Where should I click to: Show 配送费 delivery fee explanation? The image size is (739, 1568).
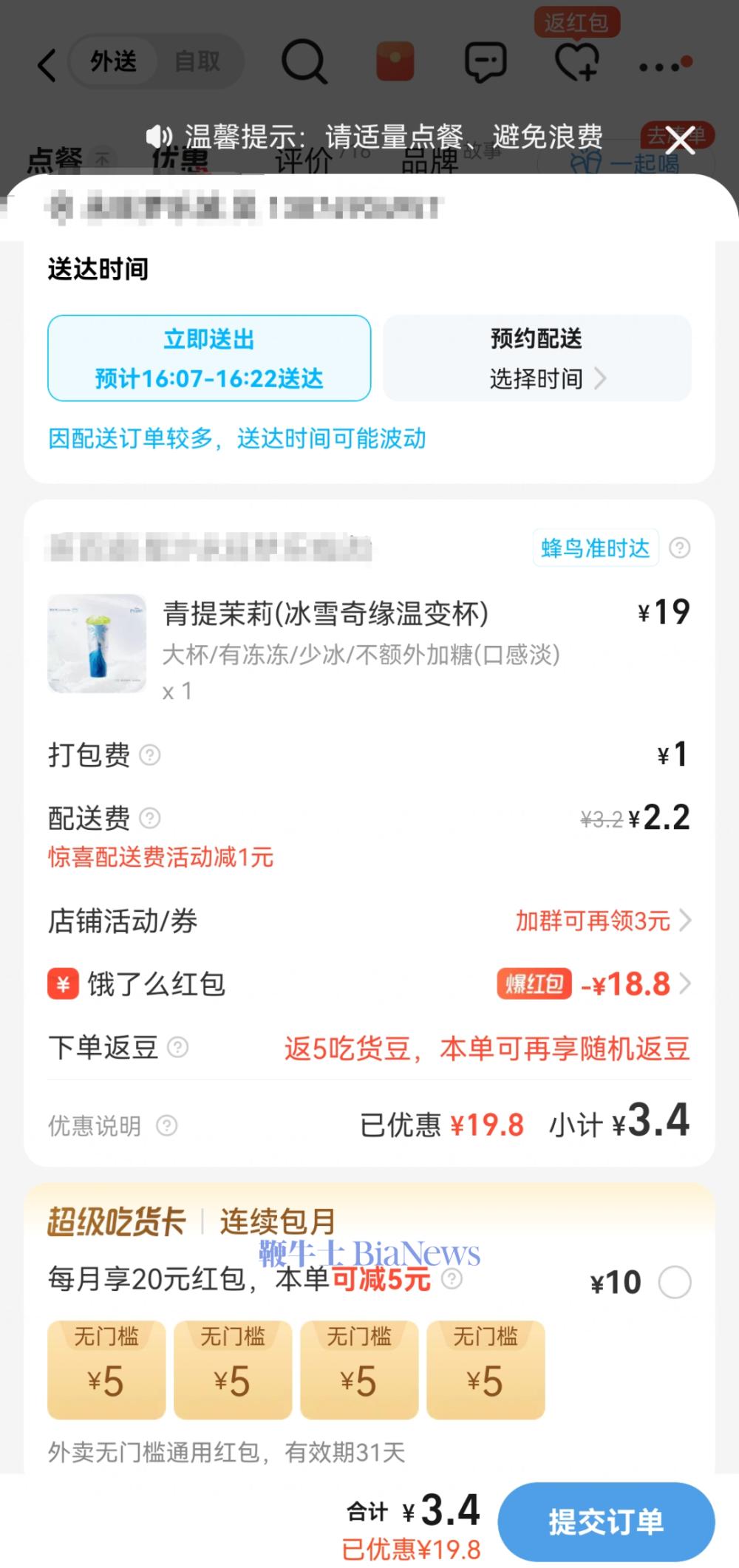click(150, 818)
